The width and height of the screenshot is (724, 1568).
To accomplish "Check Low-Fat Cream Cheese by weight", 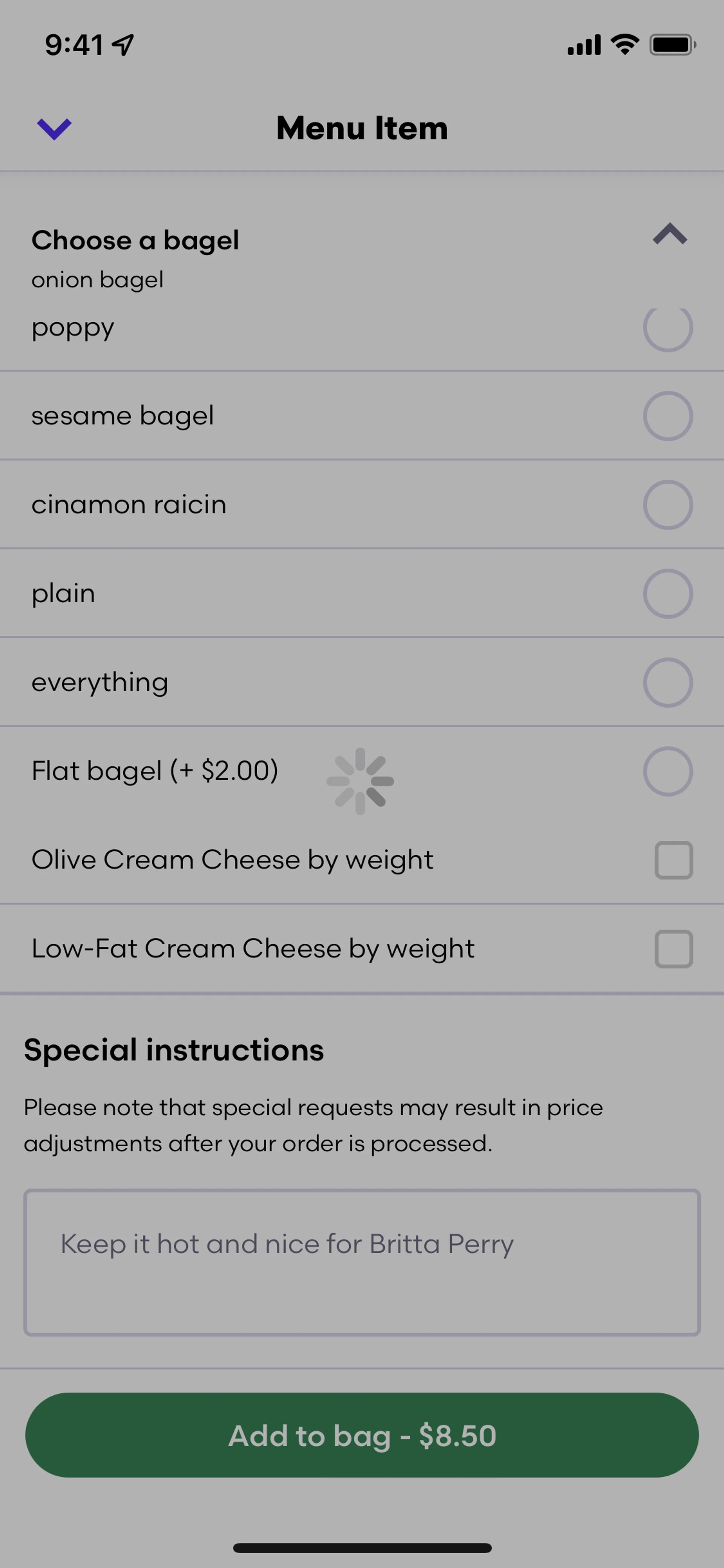I will (x=673, y=949).
